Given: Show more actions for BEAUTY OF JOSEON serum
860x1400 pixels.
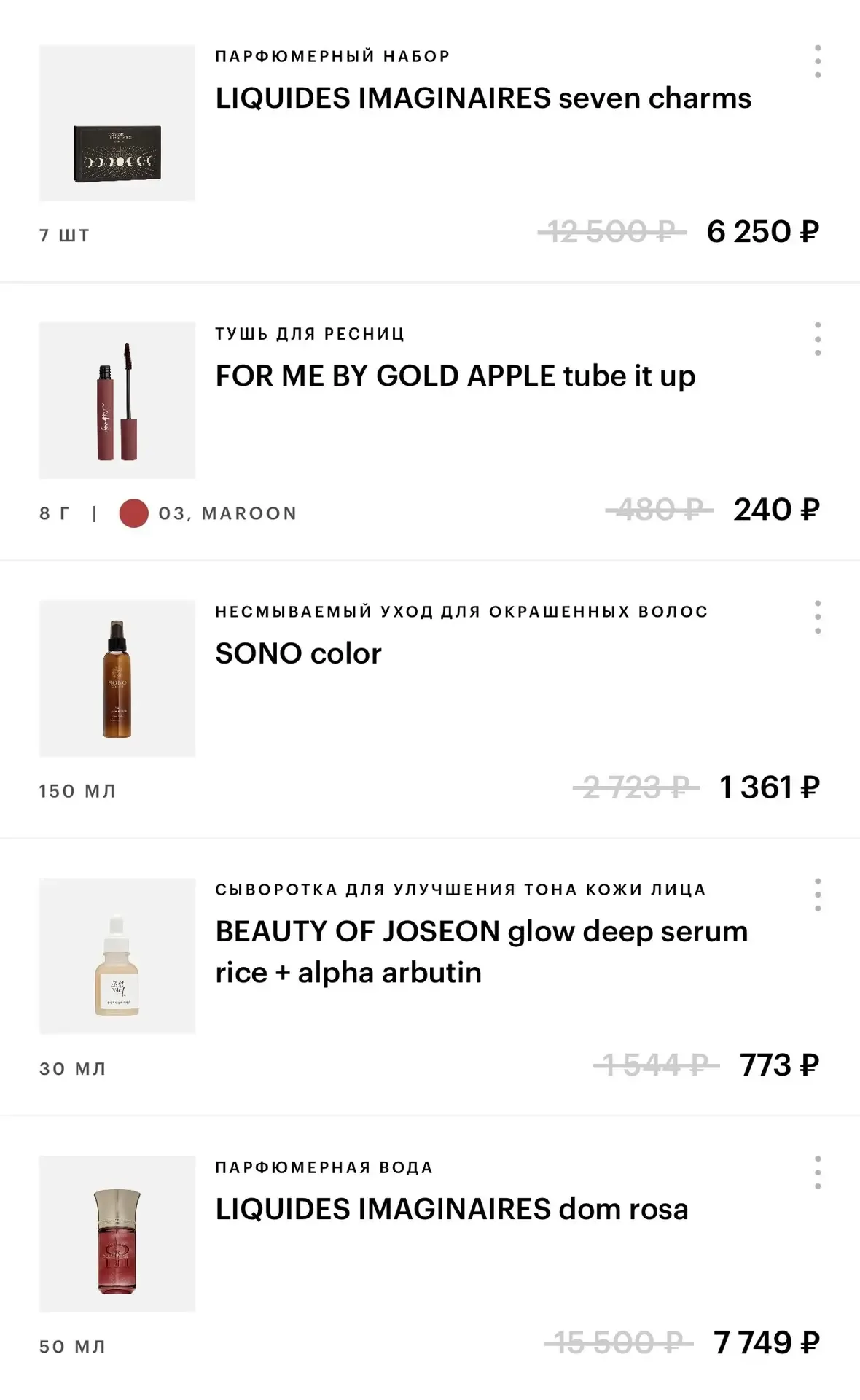Looking at the screenshot, I should coord(818,895).
